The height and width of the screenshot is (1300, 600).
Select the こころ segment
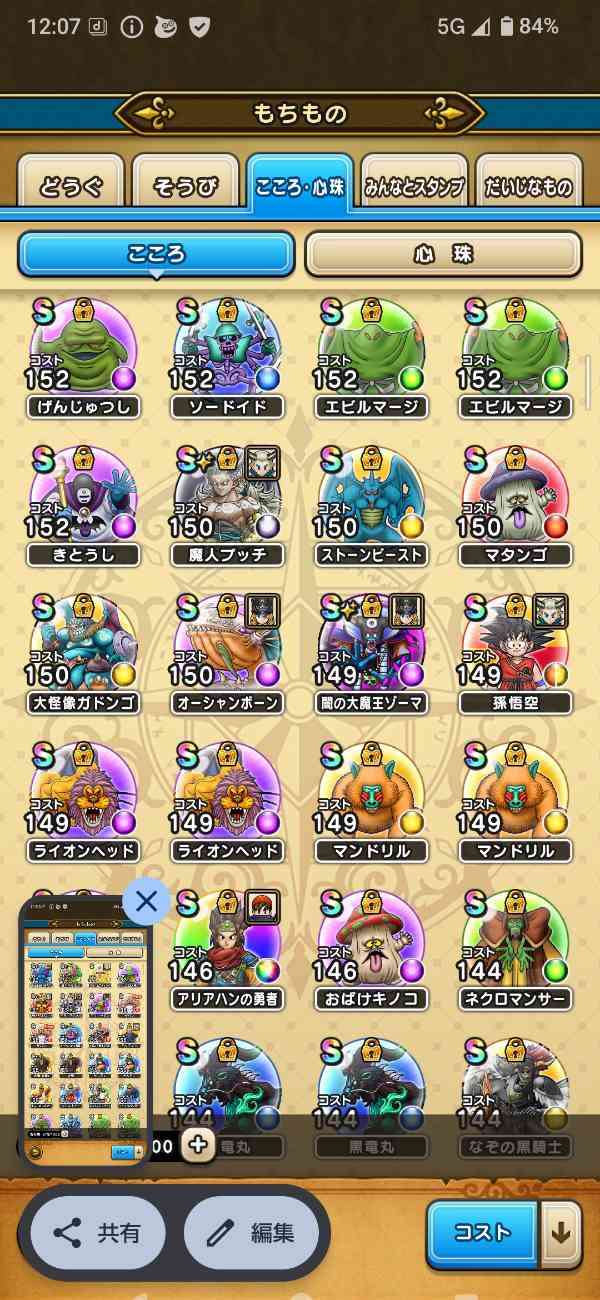tap(156, 254)
